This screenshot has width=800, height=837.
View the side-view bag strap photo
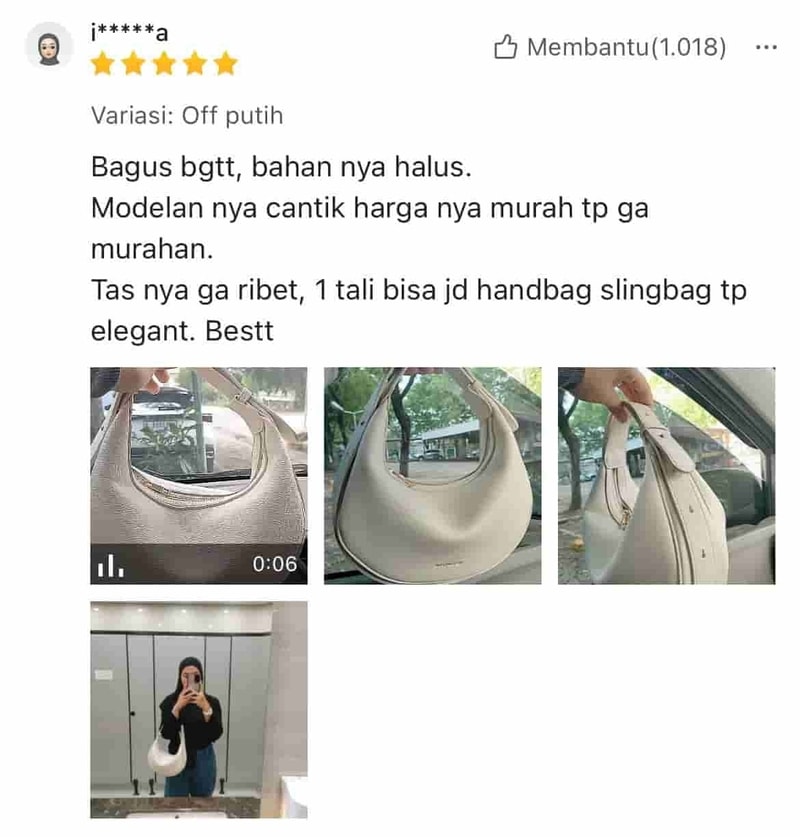666,475
